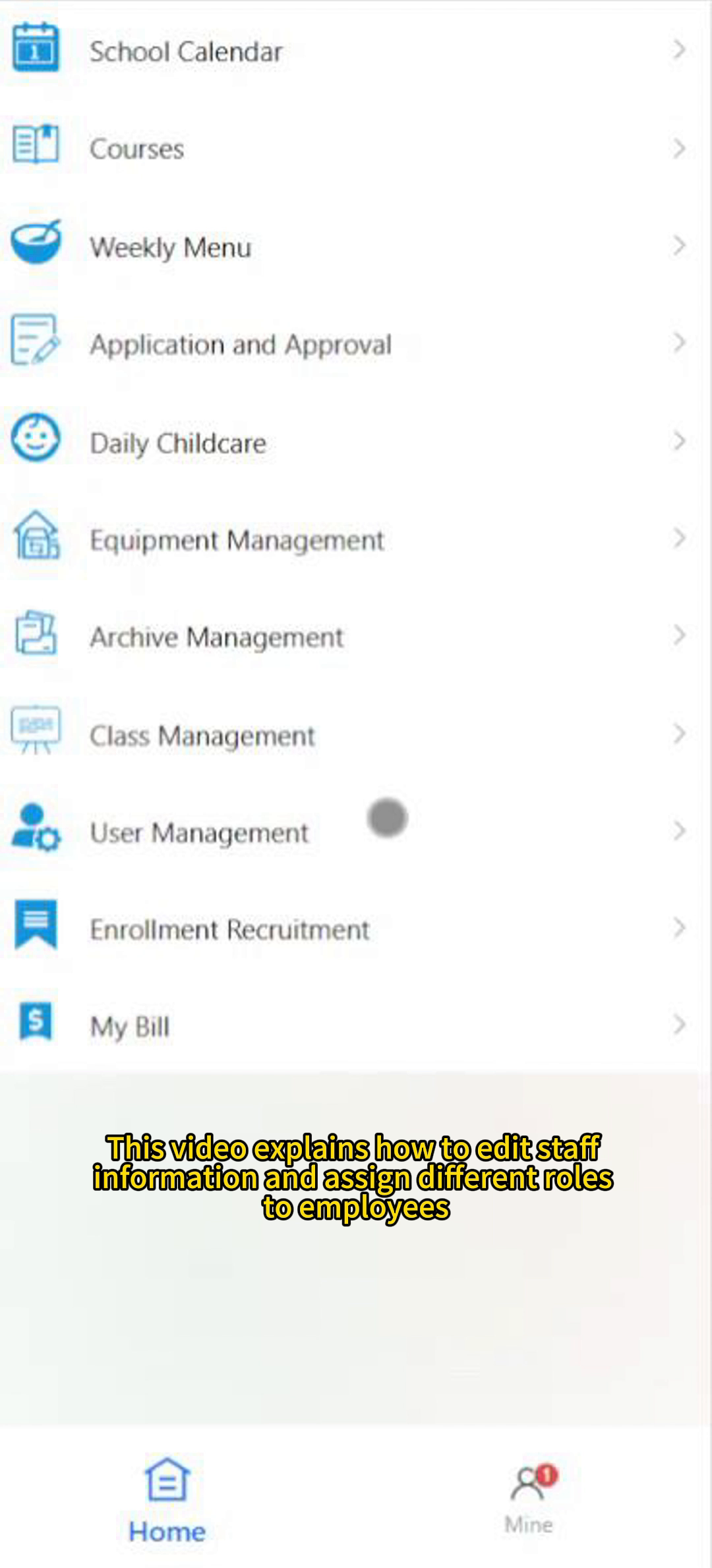Open School Calendar
712x1568 pixels.
click(187, 51)
